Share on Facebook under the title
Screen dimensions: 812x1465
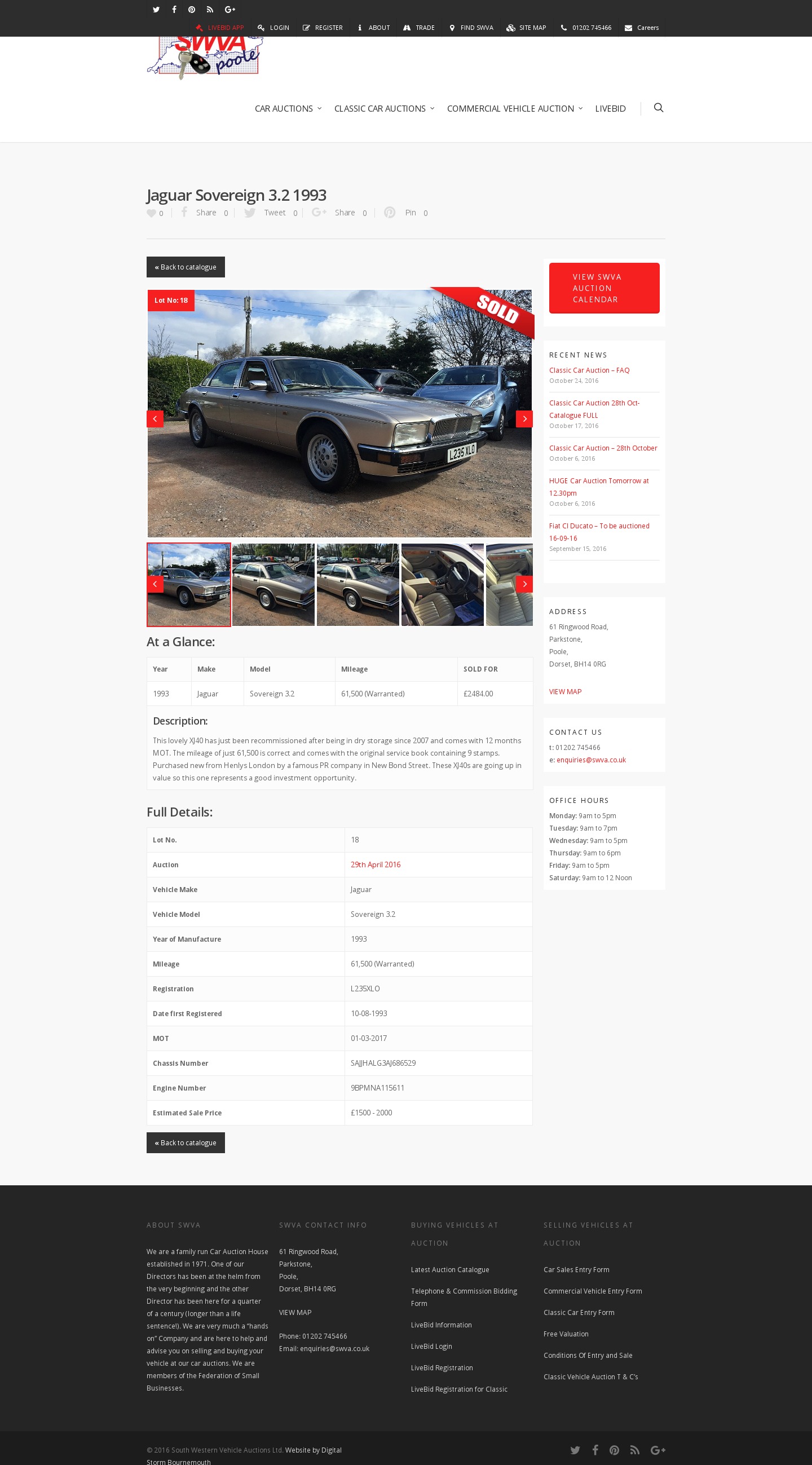(x=204, y=213)
